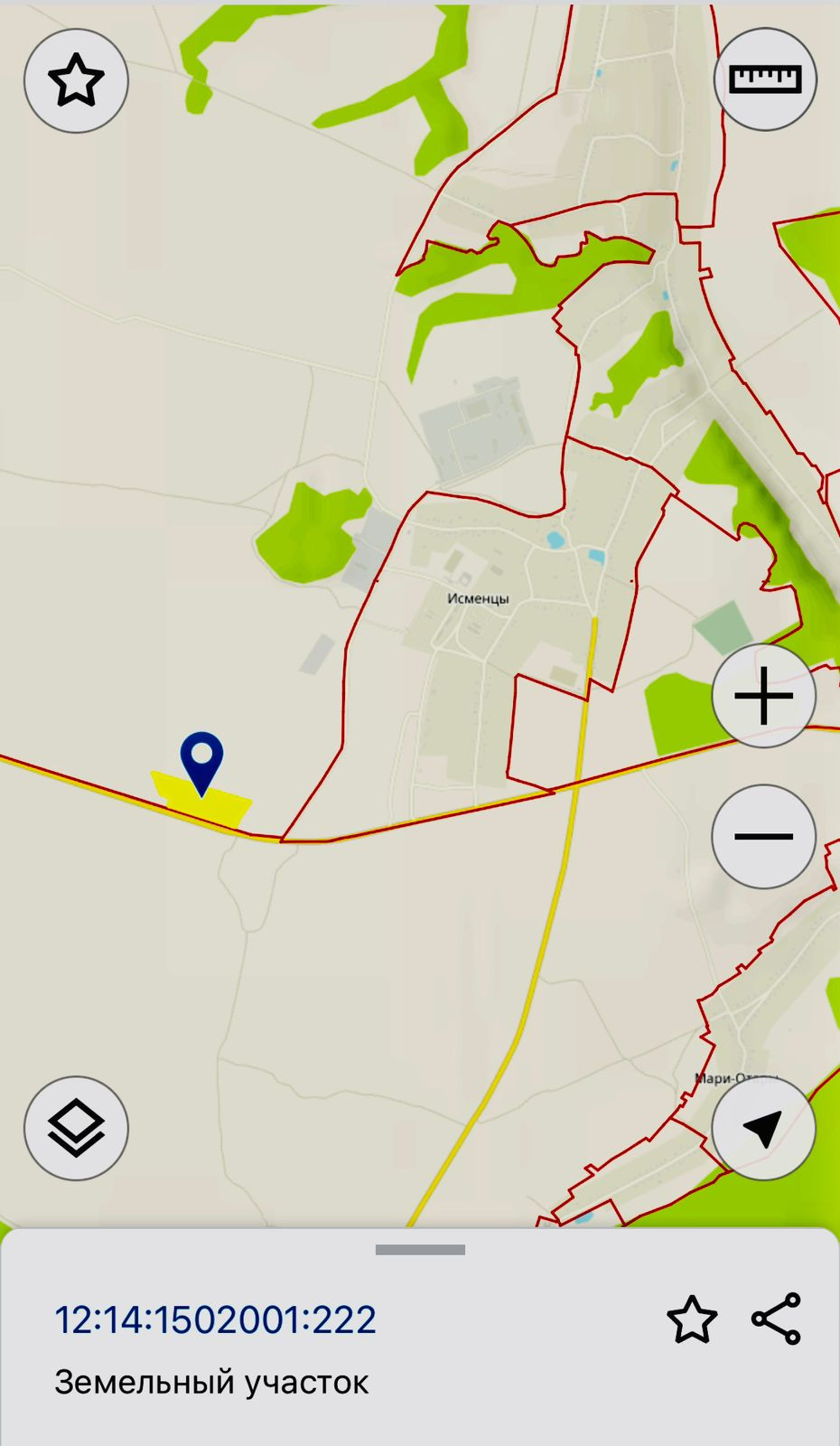Share parcel 12:14:1502001:222

tap(776, 1319)
